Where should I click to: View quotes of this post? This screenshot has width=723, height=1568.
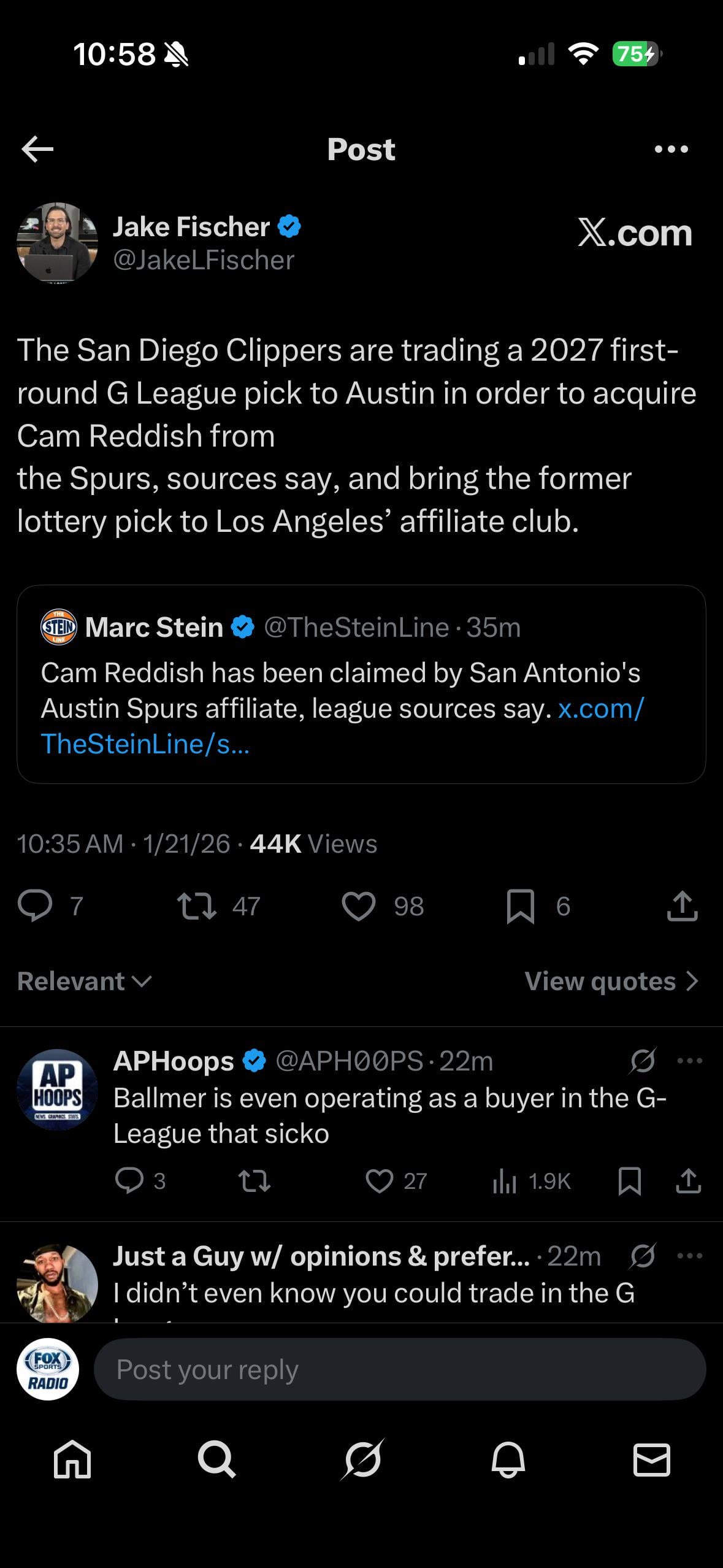611,982
